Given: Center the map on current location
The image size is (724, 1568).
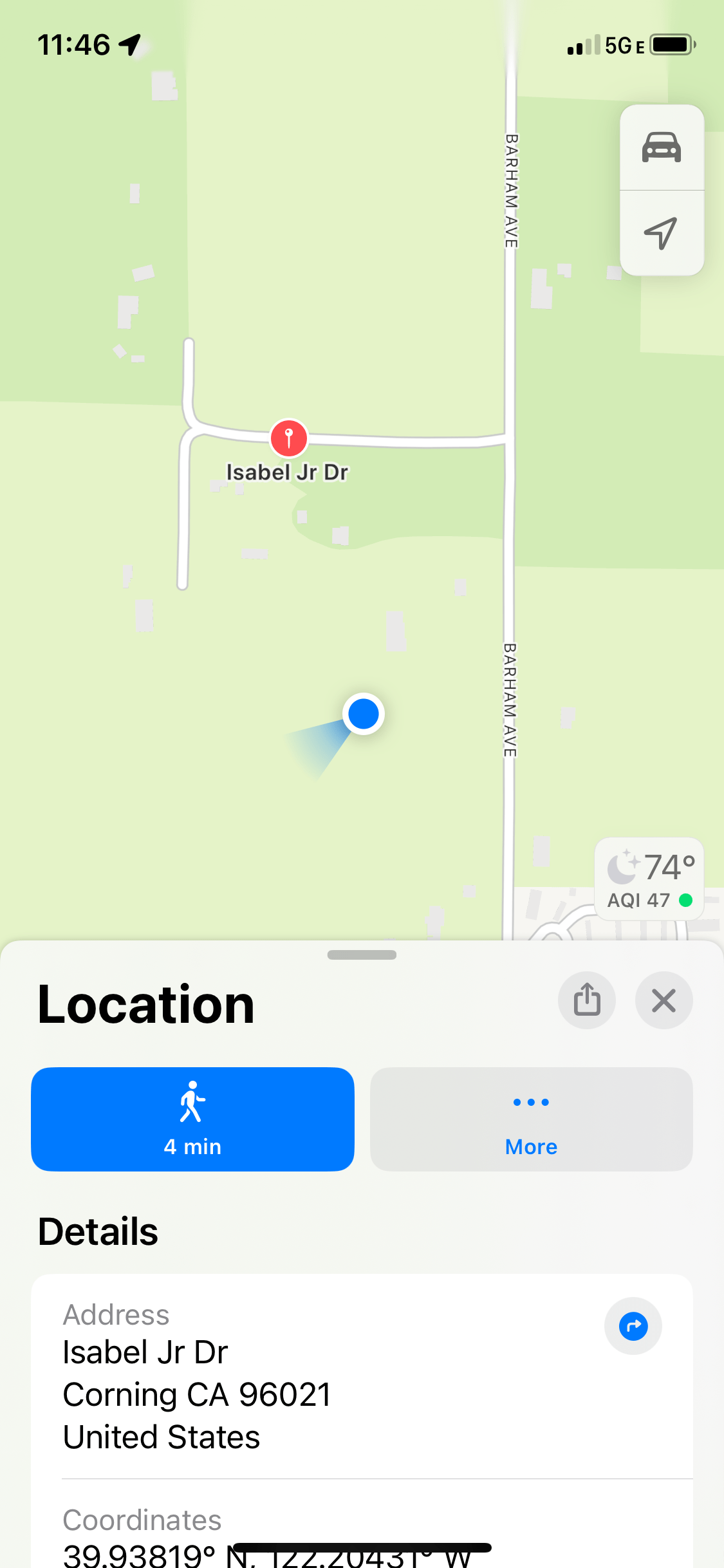Looking at the screenshot, I should [661, 233].
